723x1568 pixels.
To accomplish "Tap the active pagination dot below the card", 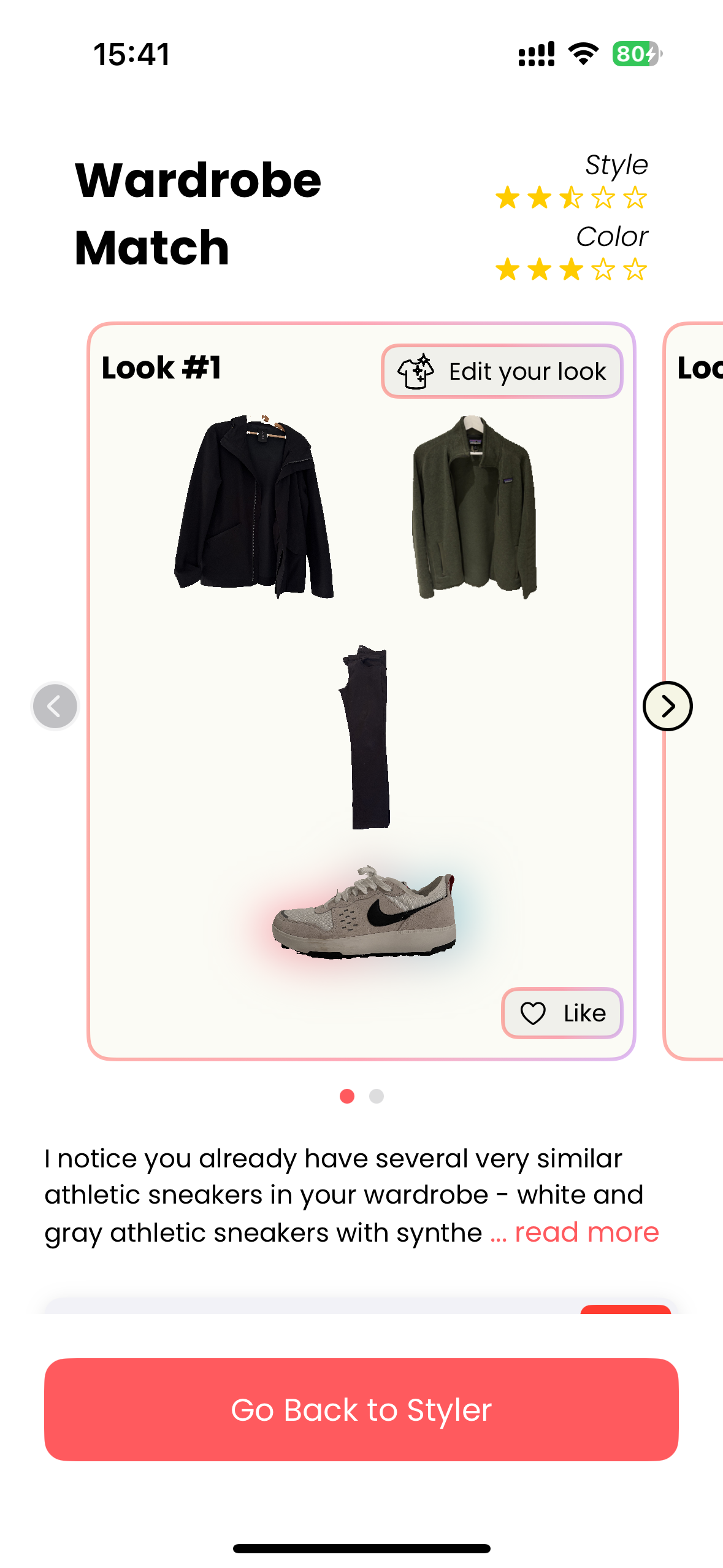I will [x=347, y=1096].
